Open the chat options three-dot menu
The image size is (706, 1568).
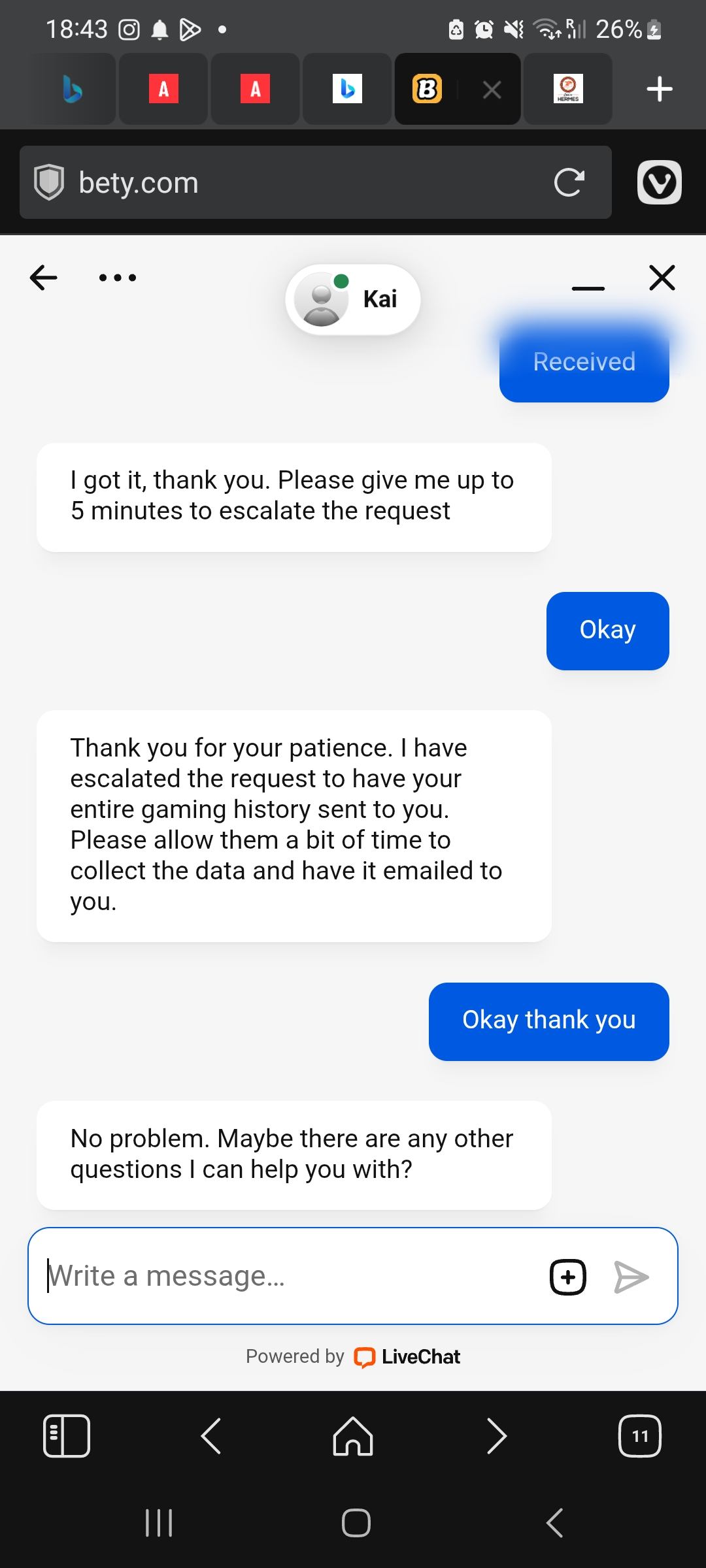point(118,278)
